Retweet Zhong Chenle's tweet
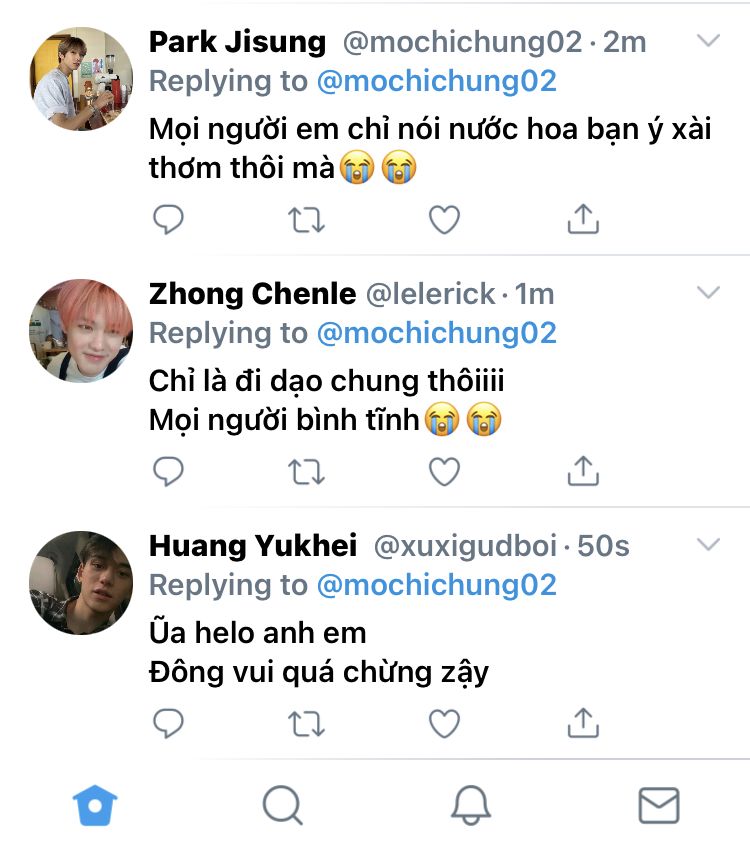 click(306, 470)
